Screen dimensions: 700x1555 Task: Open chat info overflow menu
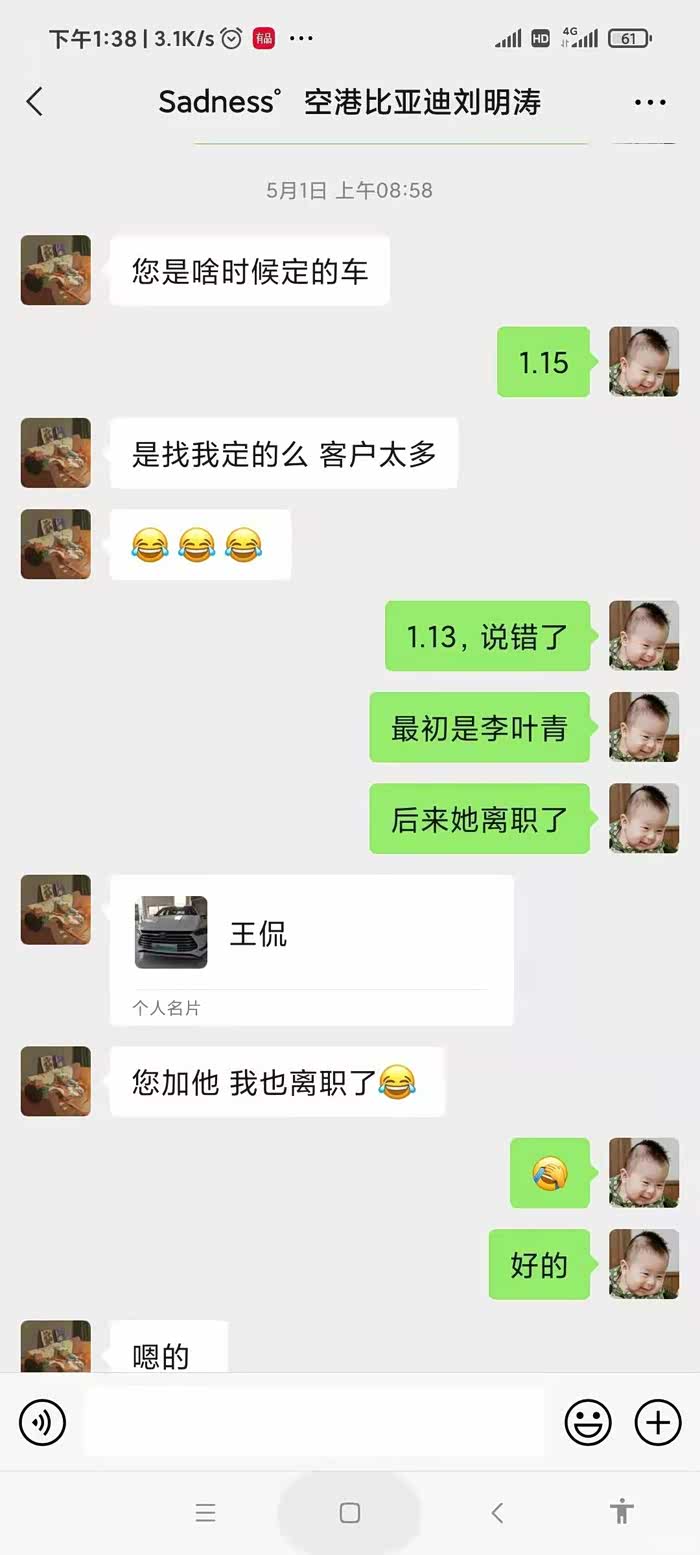[x=650, y=102]
